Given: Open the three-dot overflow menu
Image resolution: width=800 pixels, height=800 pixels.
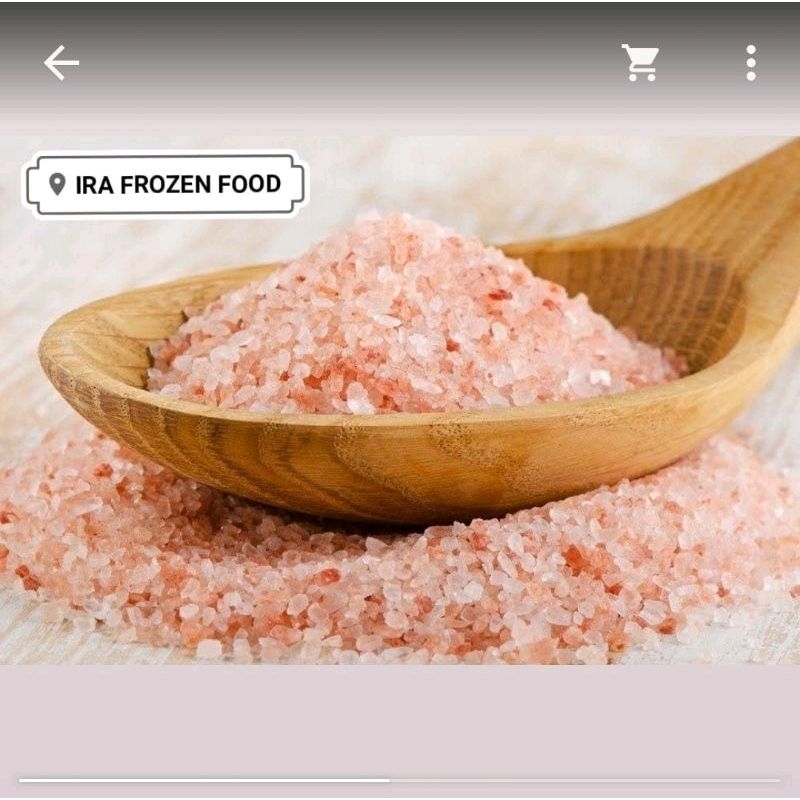Looking at the screenshot, I should pos(750,63).
